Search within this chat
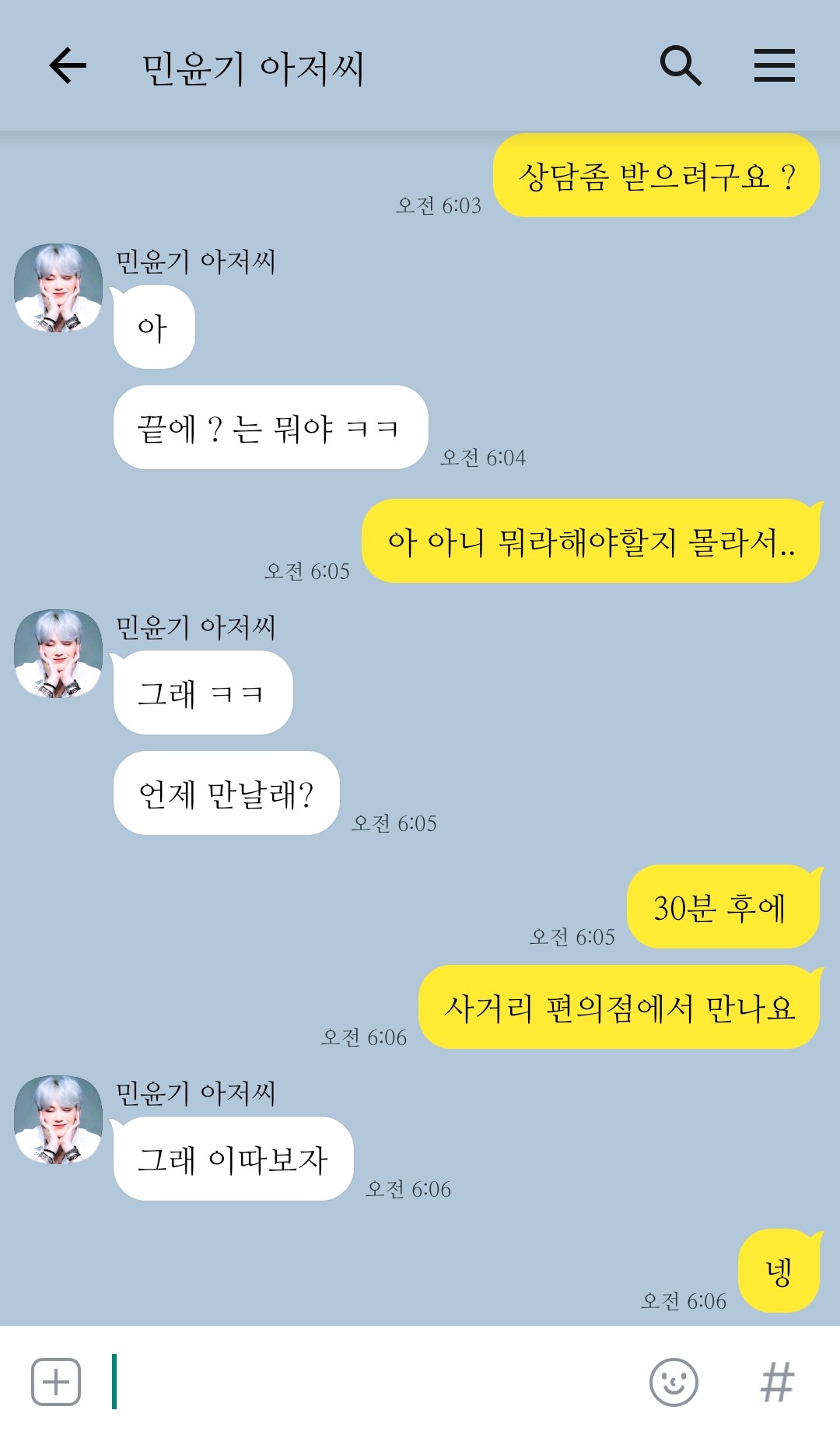 [681, 65]
